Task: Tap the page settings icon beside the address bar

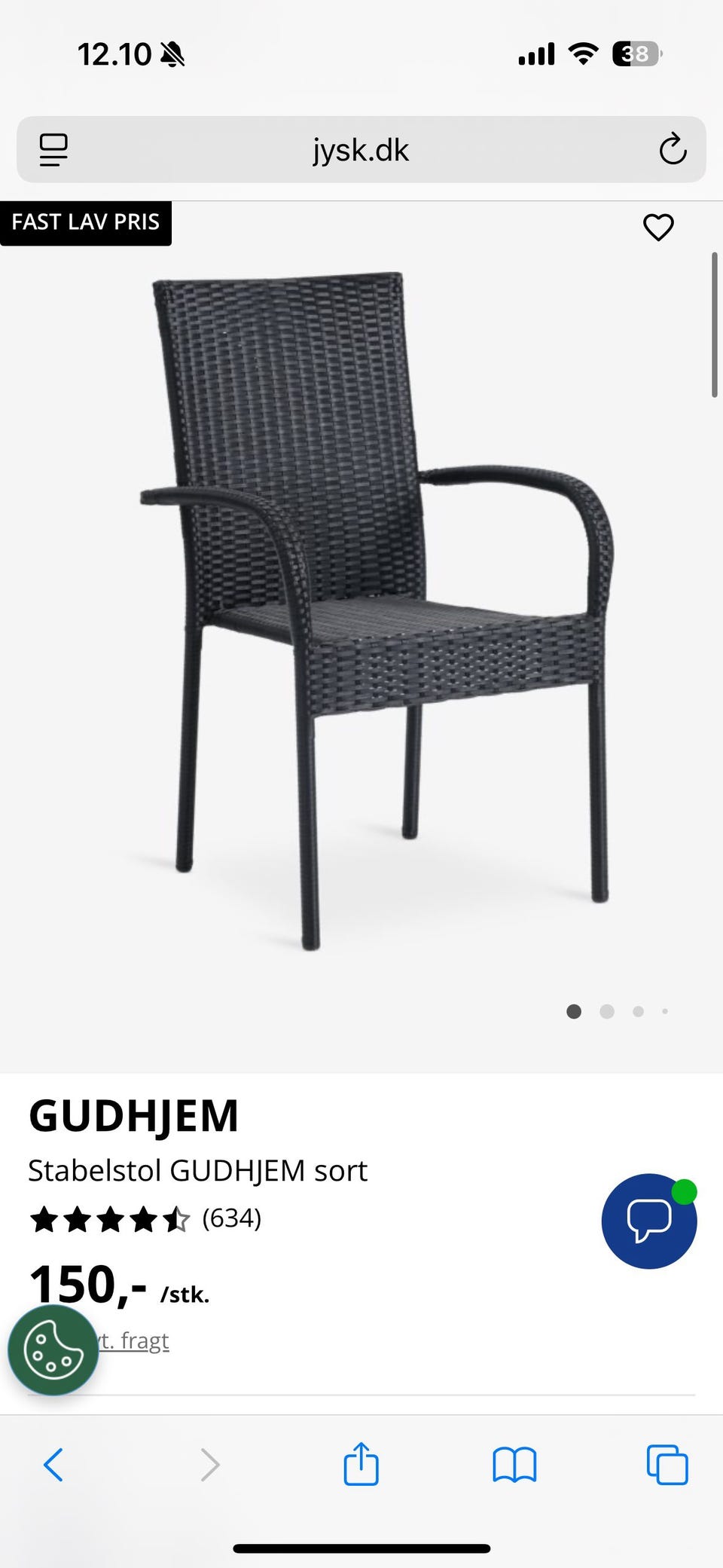Action: (51, 149)
